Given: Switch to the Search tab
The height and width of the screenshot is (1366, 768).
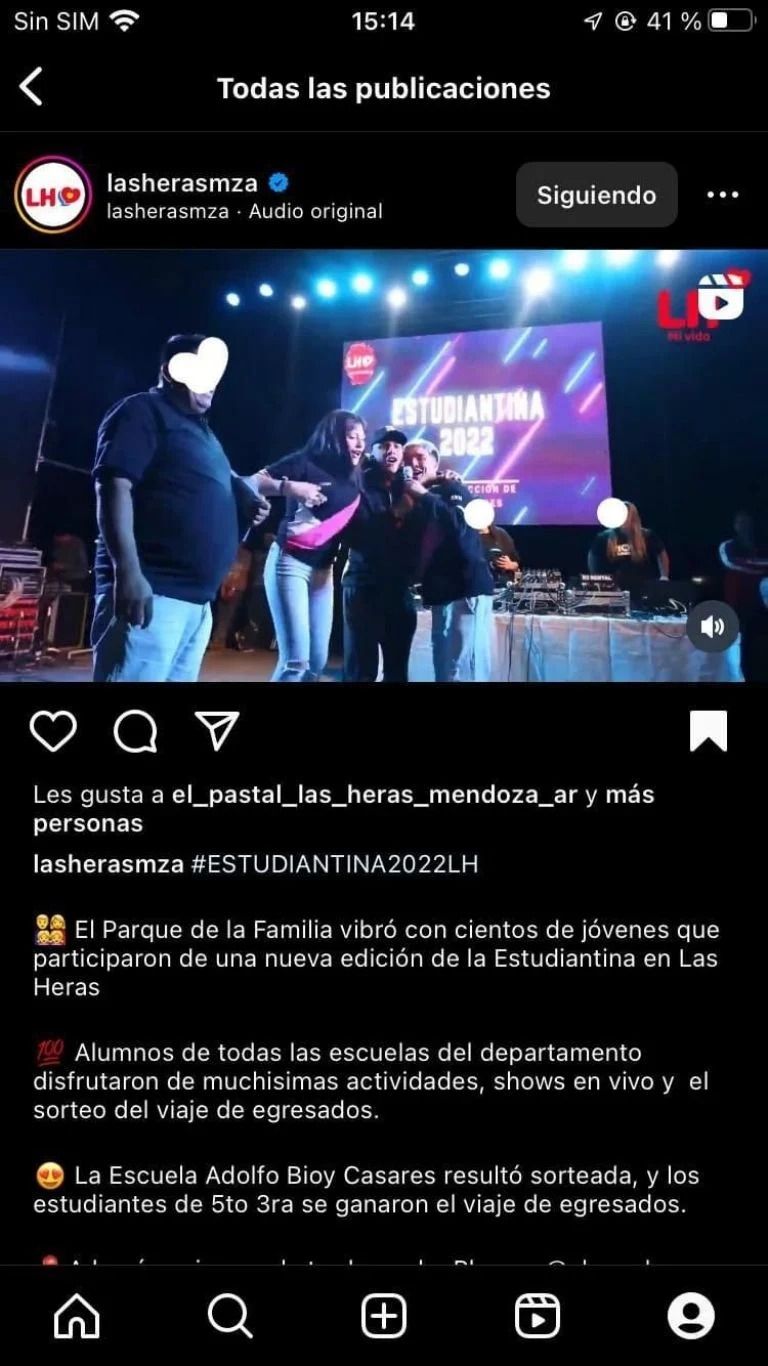Looking at the screenshot, I should pos(230,1316).
